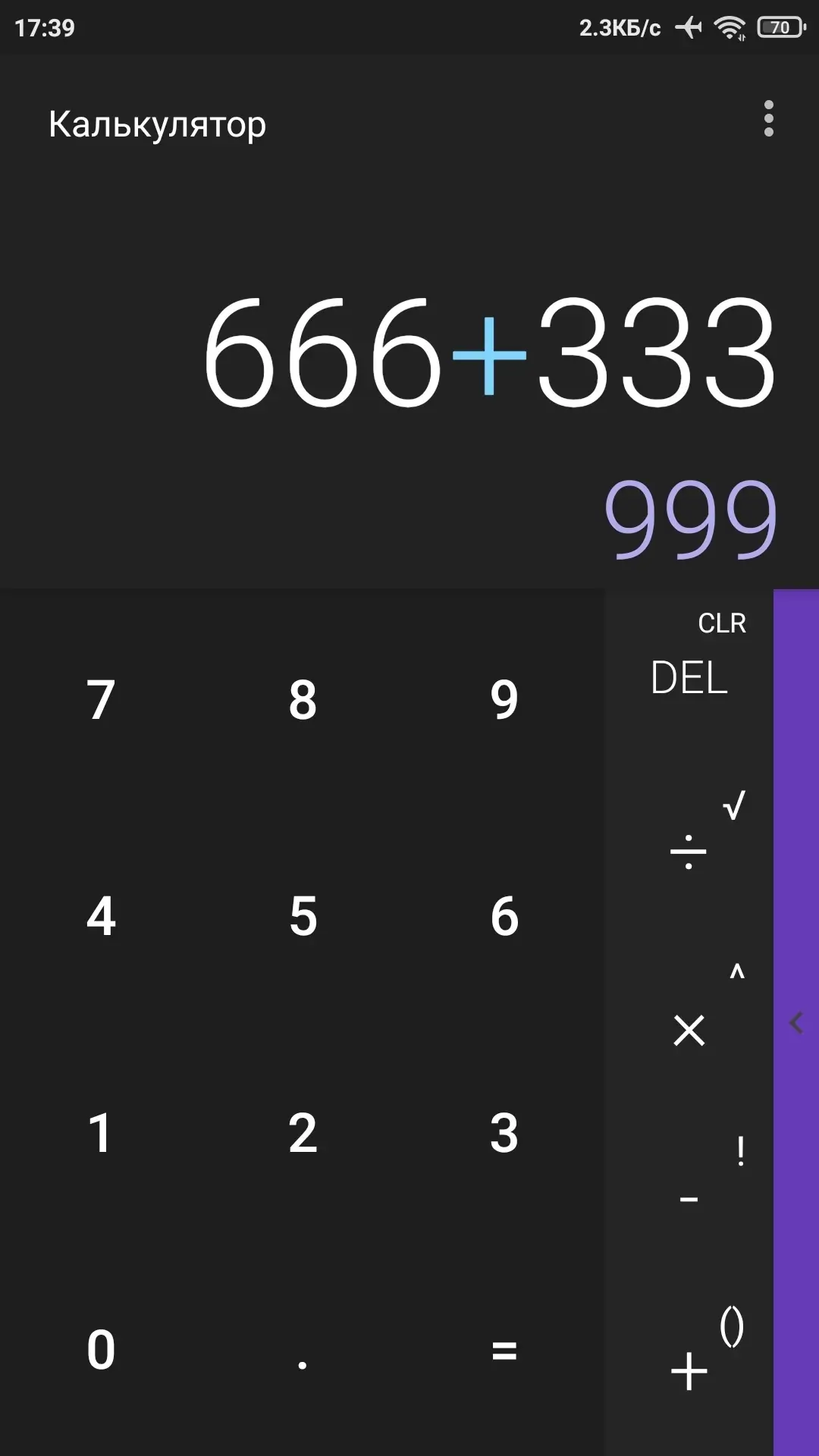819x1456 pixels.
Task: Tap the minus operator
Action: click(x=689, y=1199)
